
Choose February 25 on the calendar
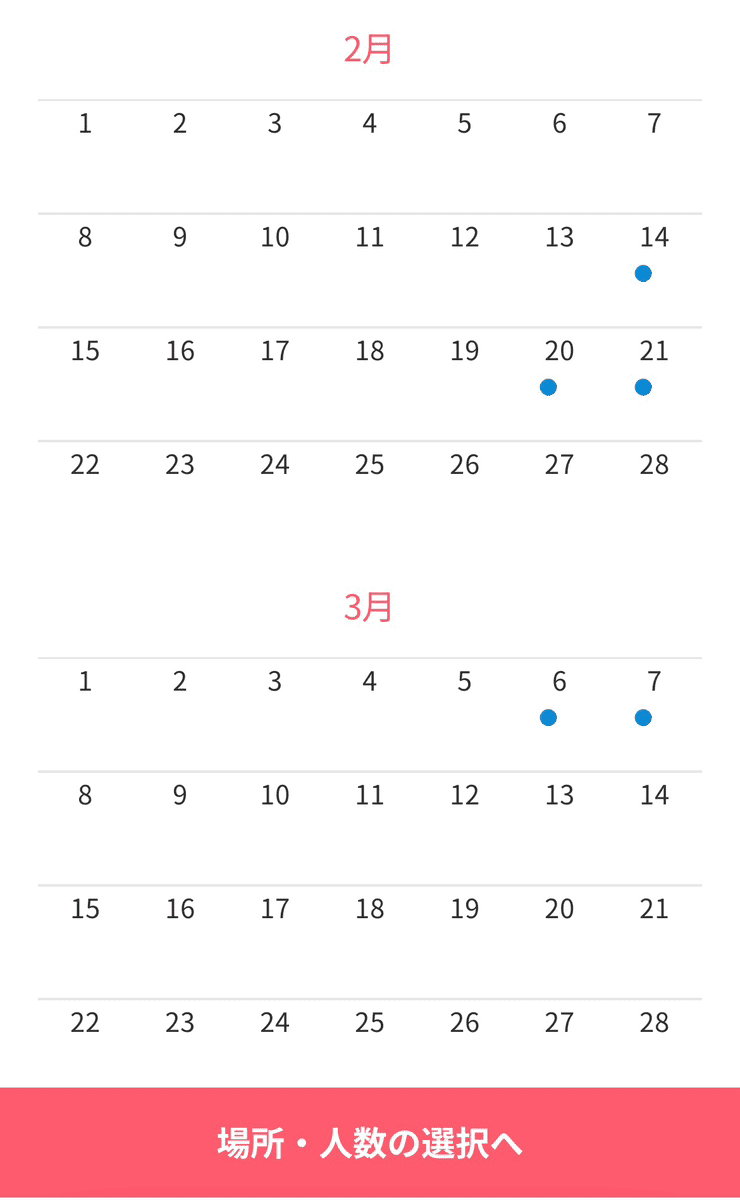[370, 465]
